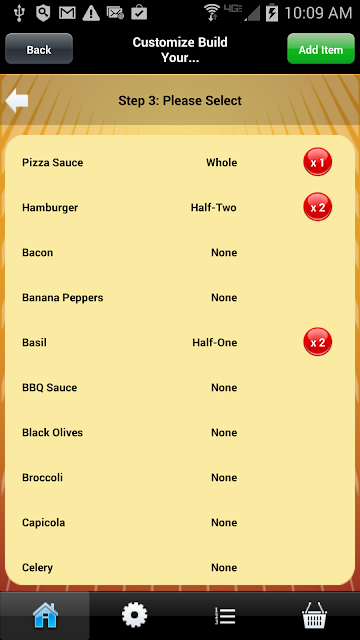
Task: Tap the Back button
Action: coord(39,49)
